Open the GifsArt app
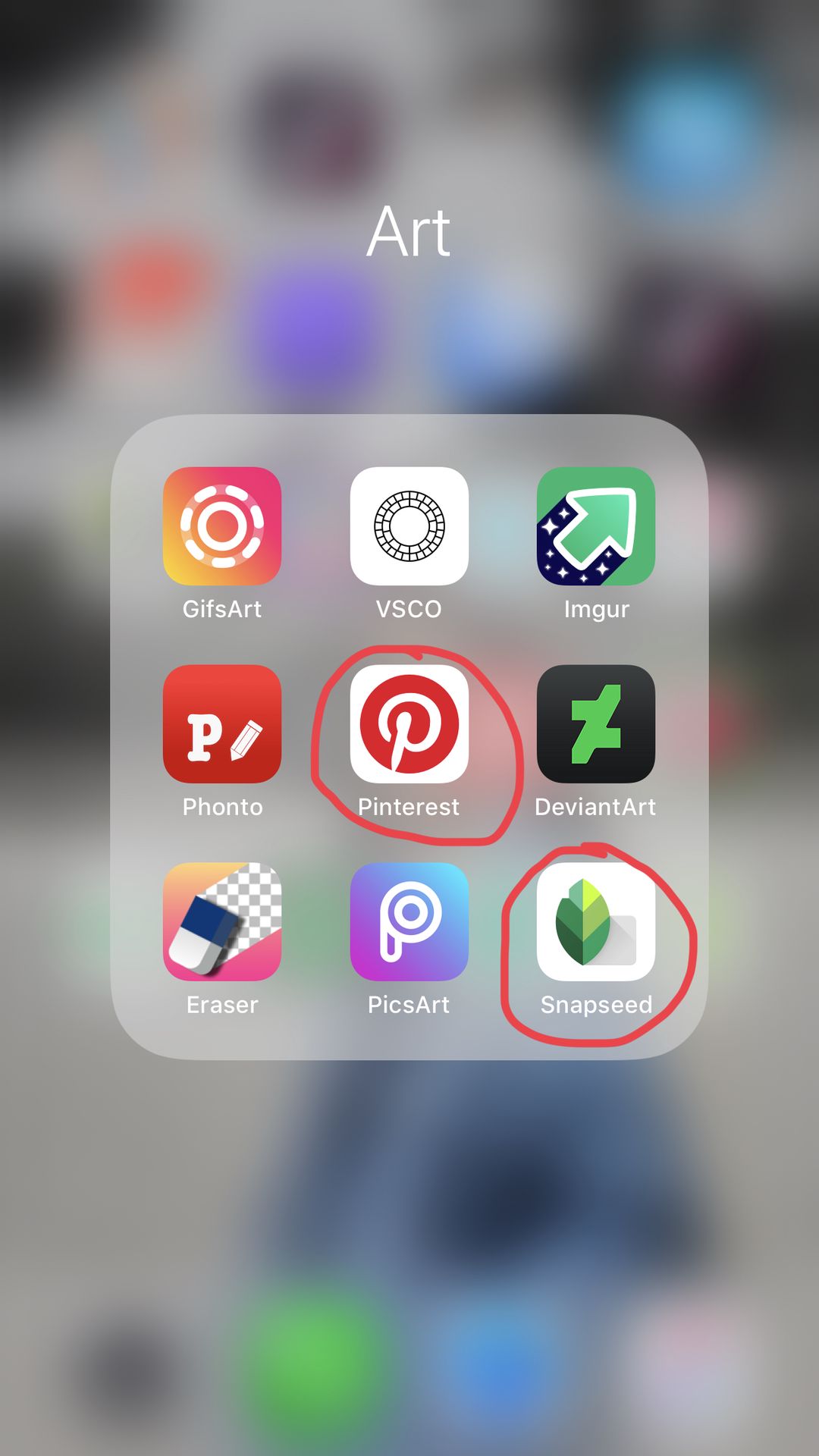This screenshot has height=1456, width=819. click(x=222, y=526)
